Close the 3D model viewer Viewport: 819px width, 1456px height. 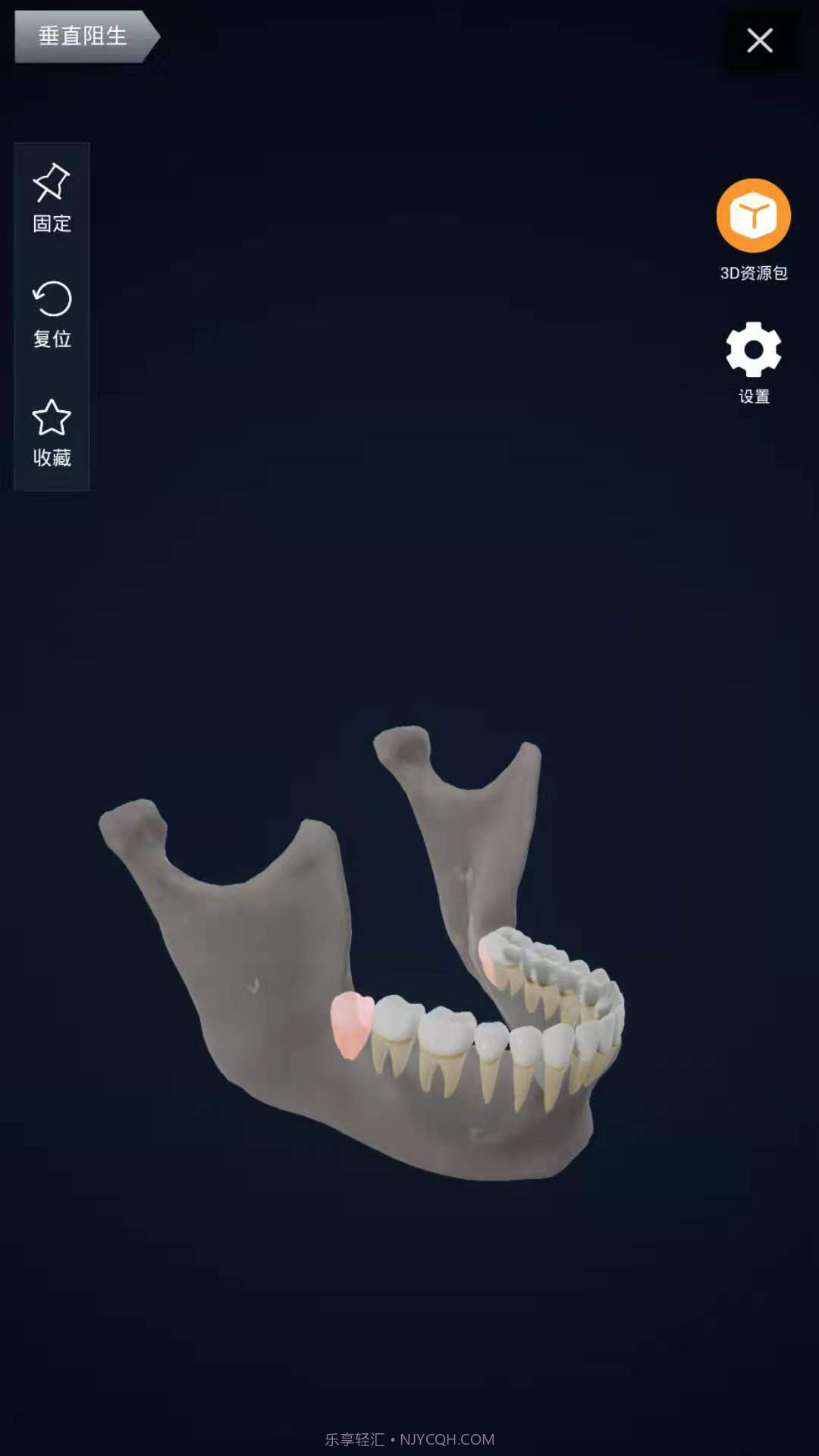tap(760, 40)
